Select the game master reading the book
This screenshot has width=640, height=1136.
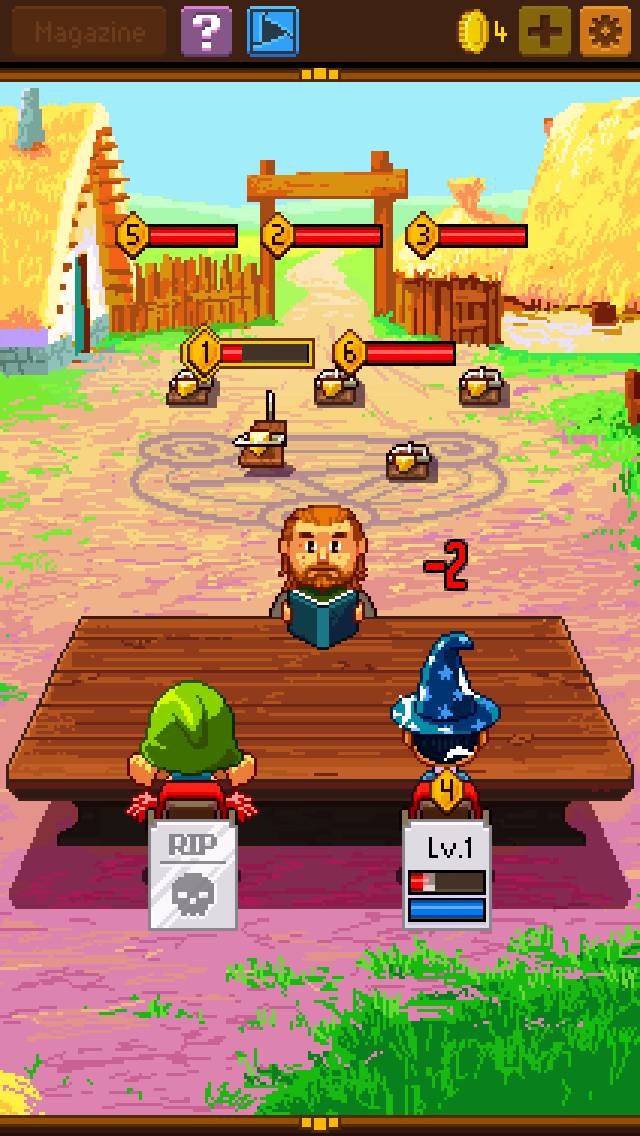[322, 575]
